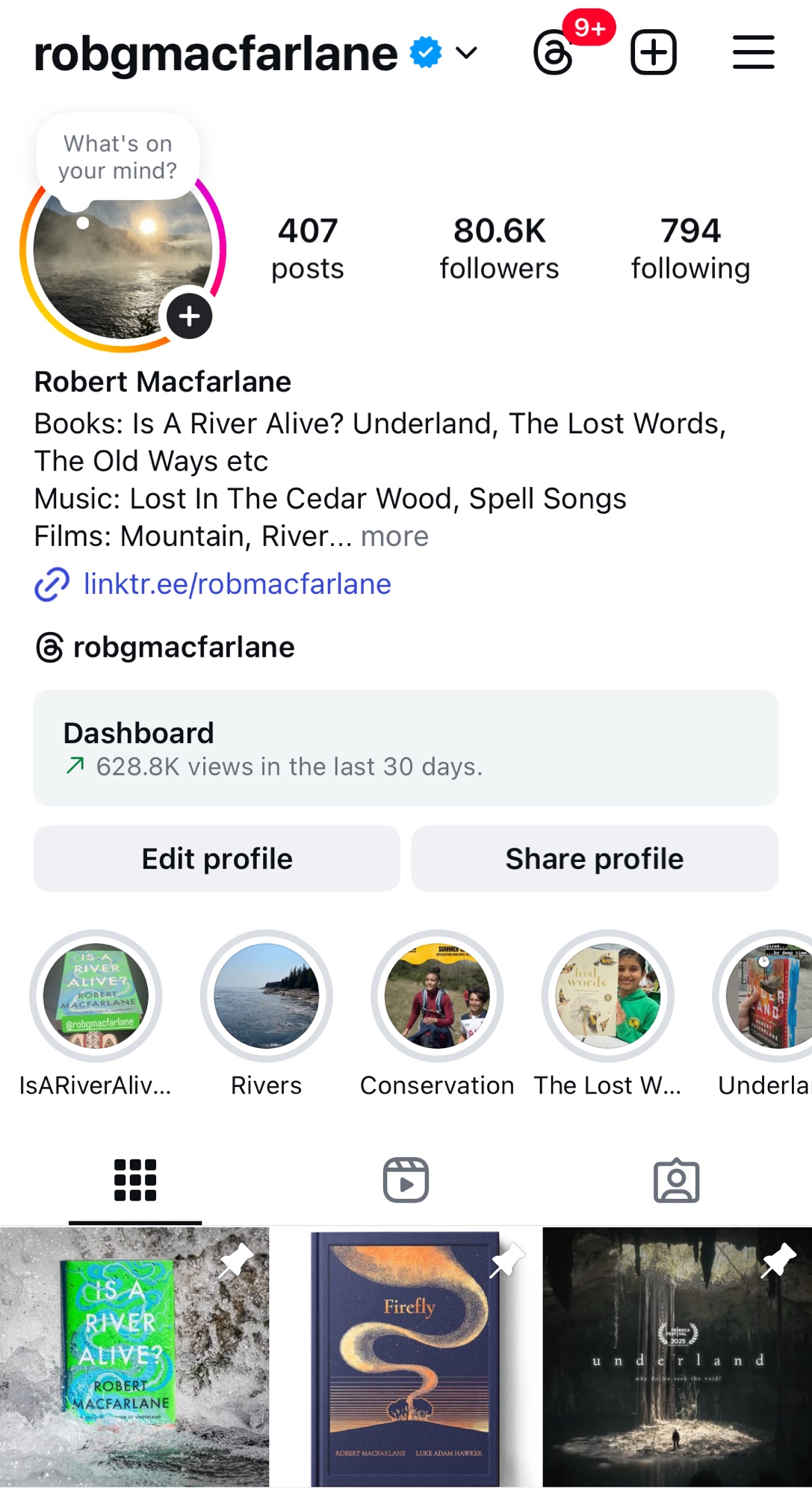Open Threads notifications icon
Image resolution: width=812 pixels, height=1494 pixels.
[554, 53]
